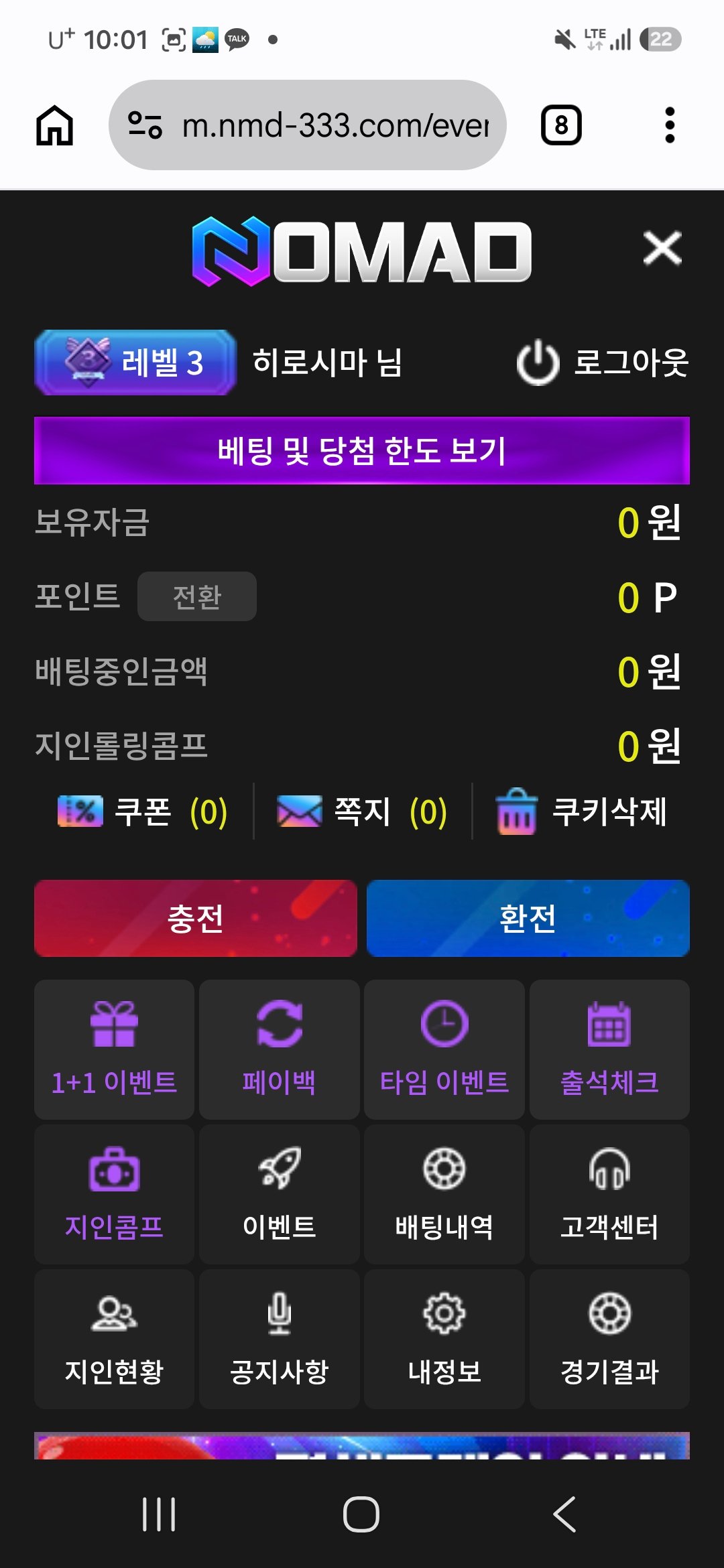Image resolution: width=724 pixels, height=1568 pixels.
Task: Open 공지사항 notices
Action: (280, 1339)
